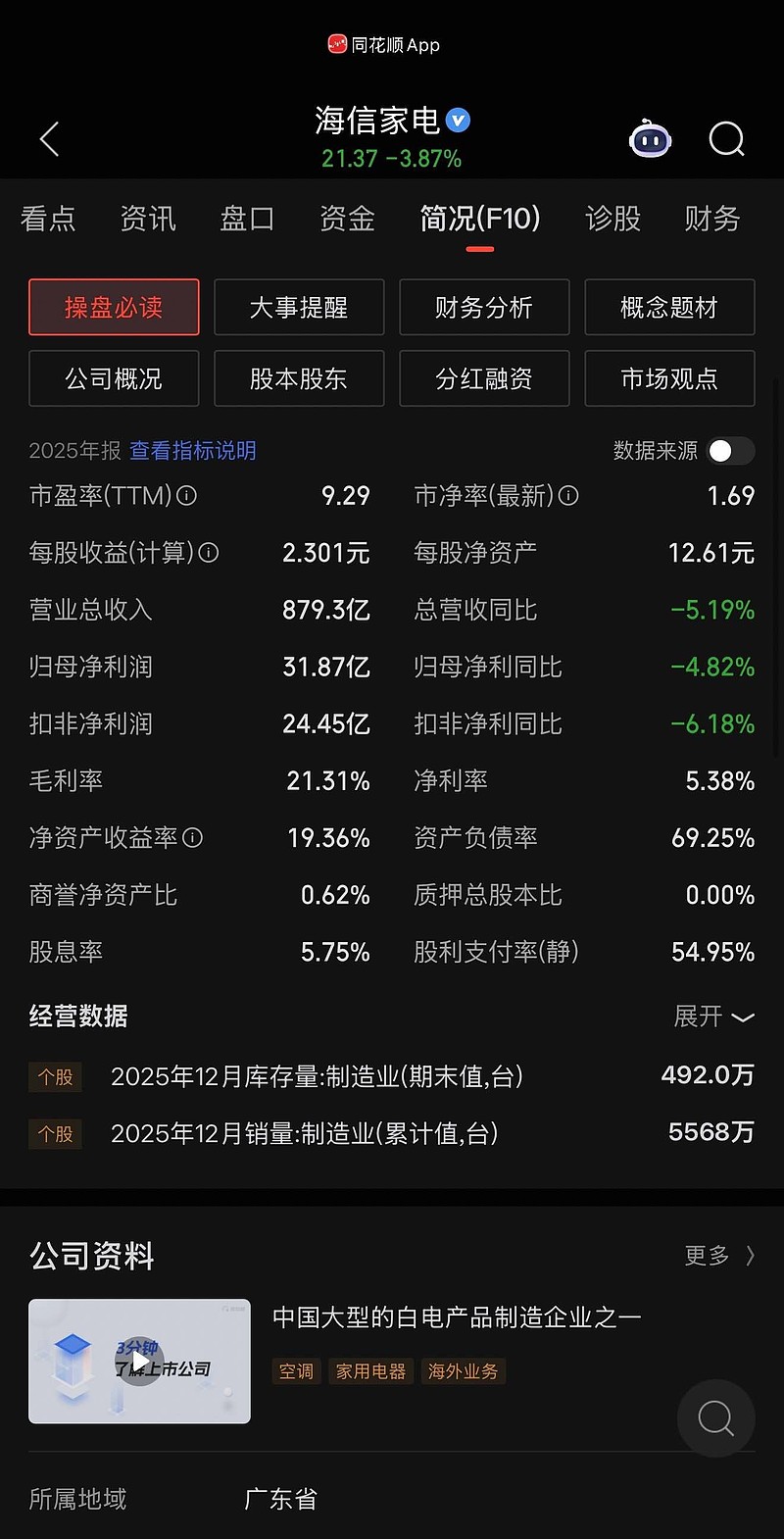Open the 查看指标说明 link
Image resolution: width=784 pixels, height=1539 pixels.
tap(192, 451)
